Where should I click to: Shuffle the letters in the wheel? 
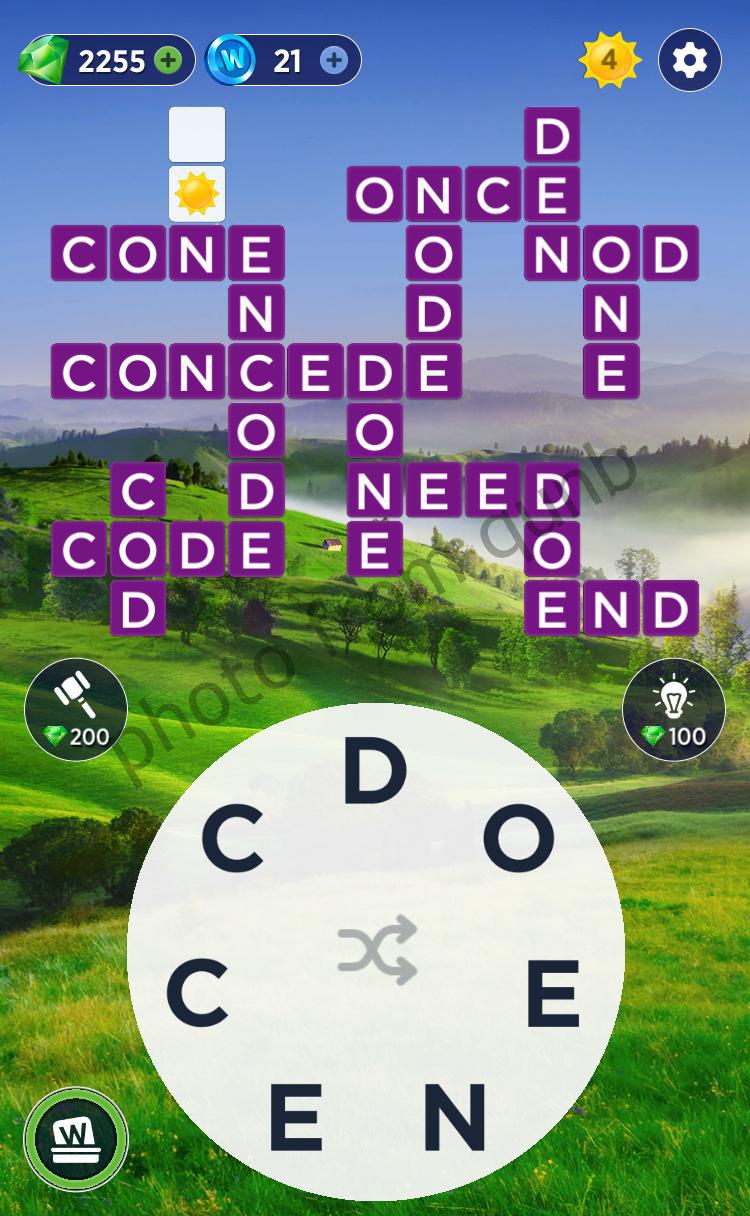[376, 949]
